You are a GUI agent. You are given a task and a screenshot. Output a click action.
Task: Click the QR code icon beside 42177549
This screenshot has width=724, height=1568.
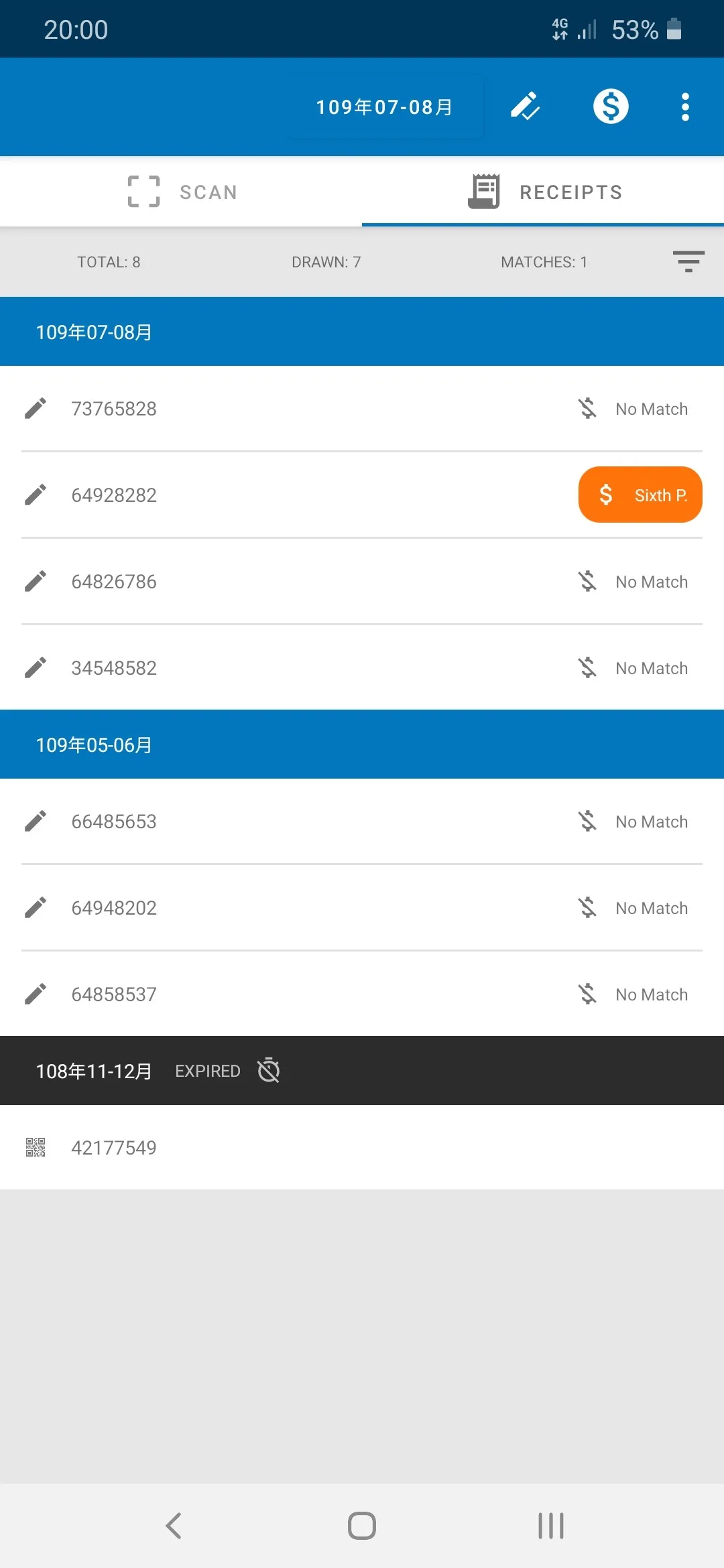[x=36, y=1147]
